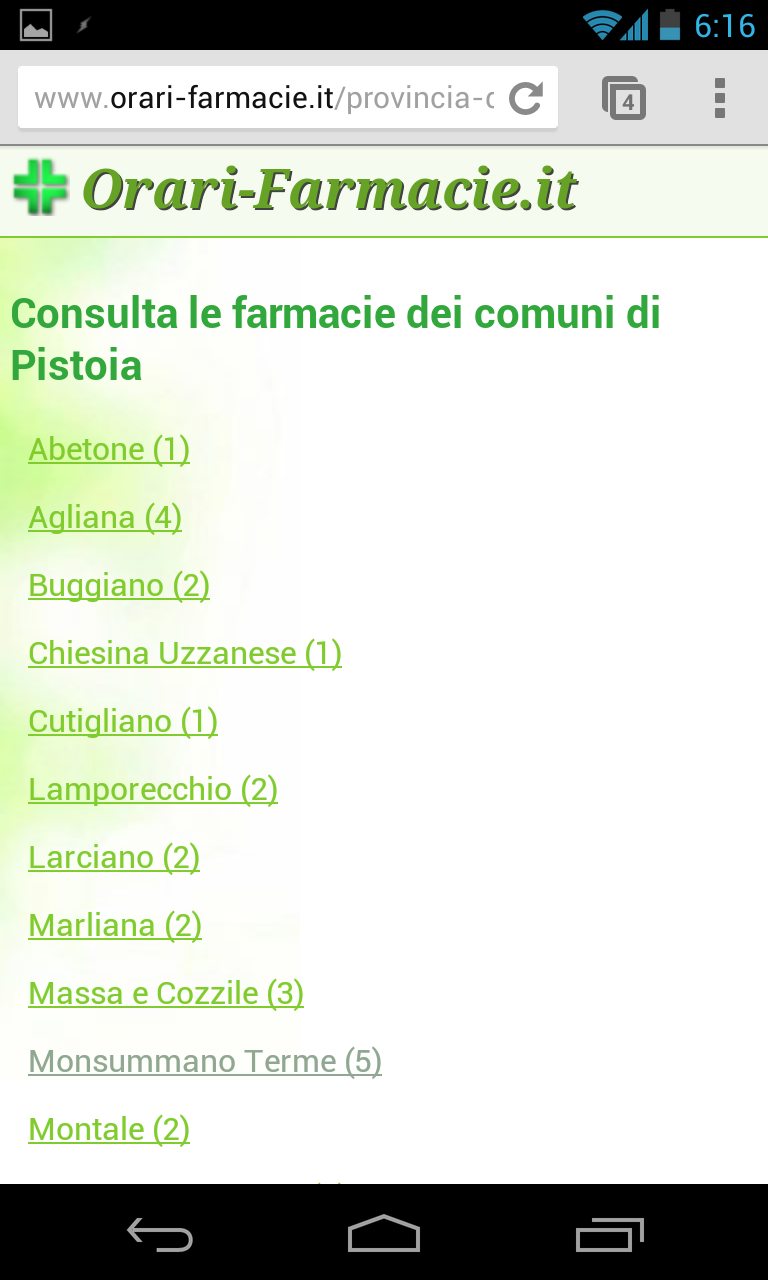Select the Cutigliano (1) link
Screen dimensions: 768x1280
[x=123, y=721]
